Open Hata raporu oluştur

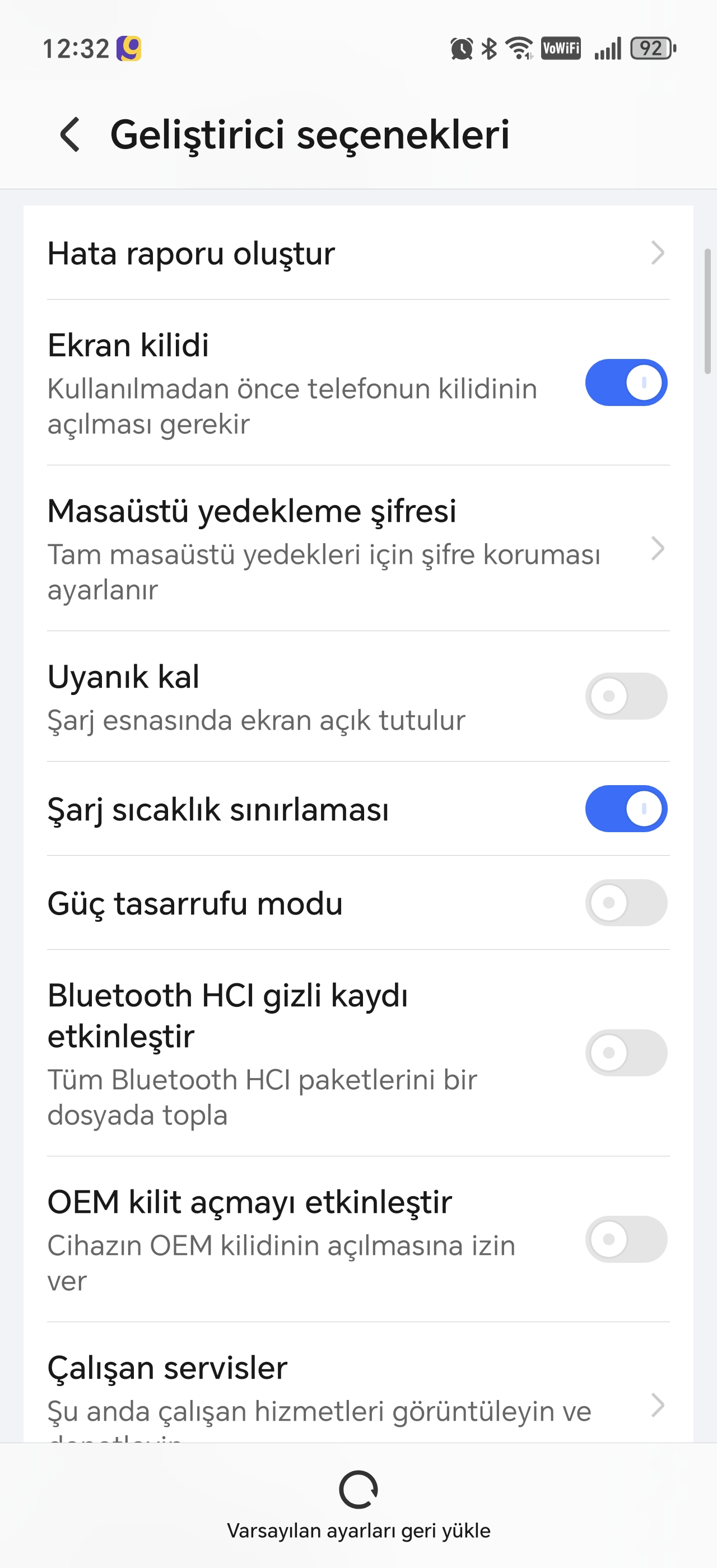click(358, 253)
